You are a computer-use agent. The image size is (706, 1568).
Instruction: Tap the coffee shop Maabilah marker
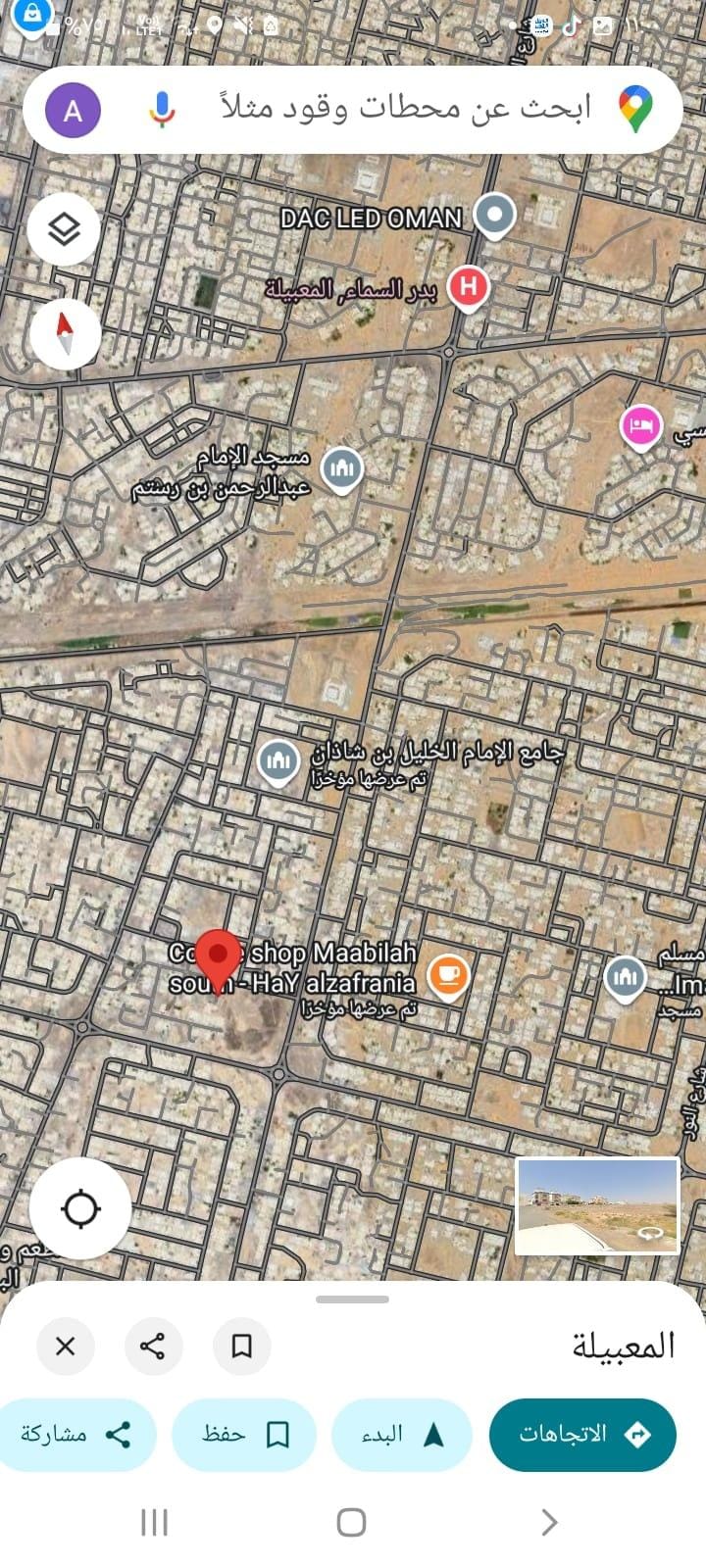pos(449,974)
